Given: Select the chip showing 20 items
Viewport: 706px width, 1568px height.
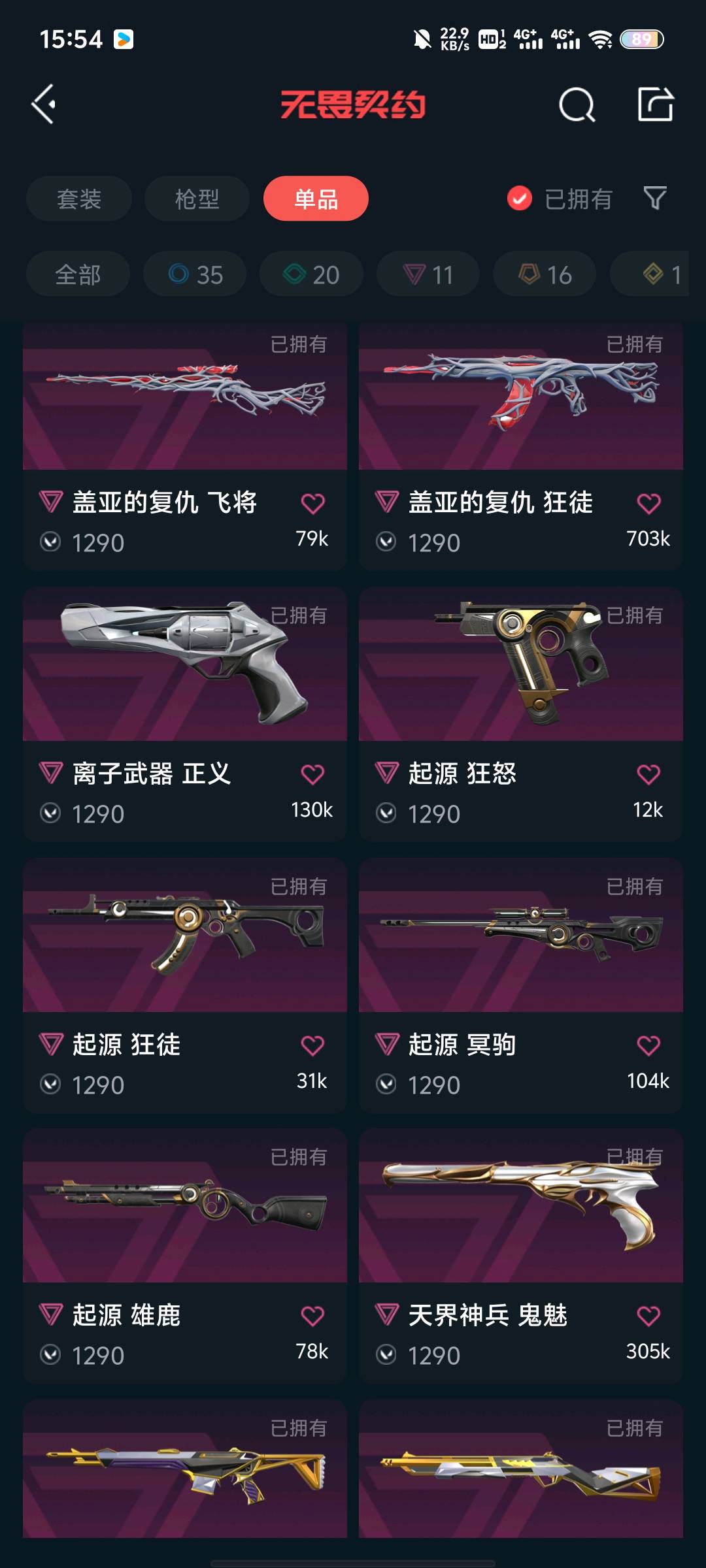Looking at the screenshot, I should 311,274.
